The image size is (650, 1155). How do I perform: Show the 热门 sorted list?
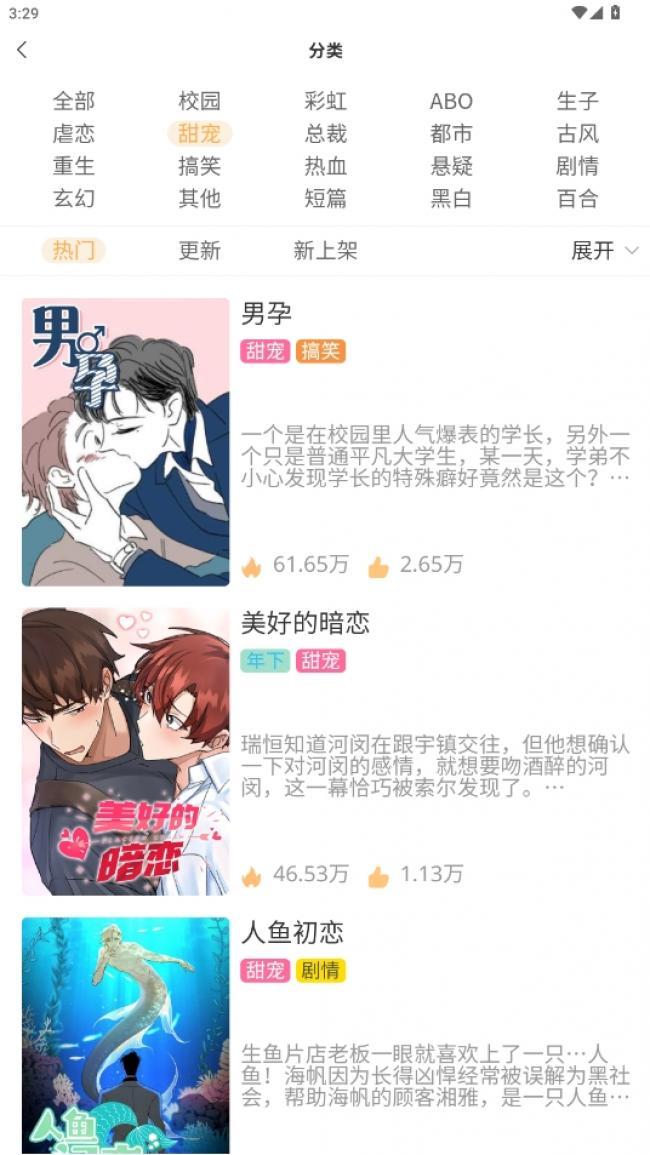(73, 250)
